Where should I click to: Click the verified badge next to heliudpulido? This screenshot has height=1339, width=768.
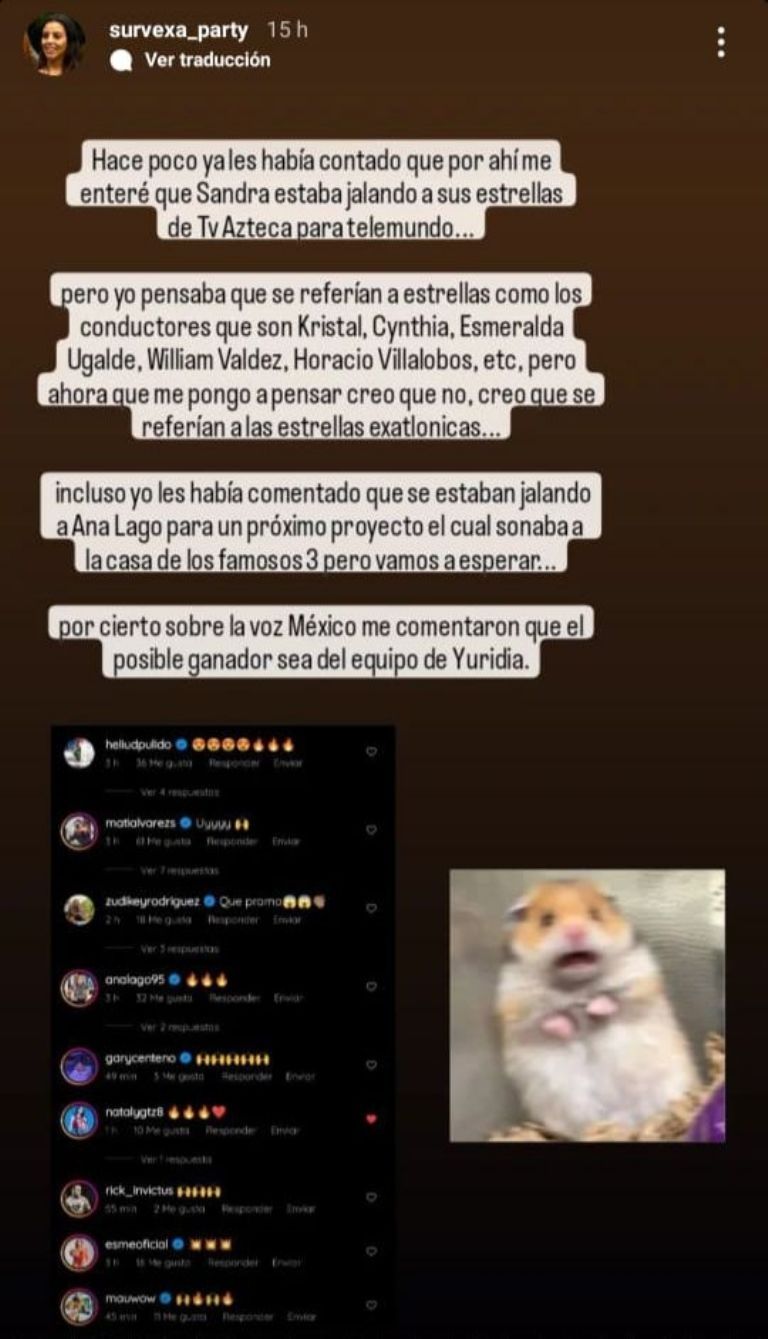pos(181,746)
